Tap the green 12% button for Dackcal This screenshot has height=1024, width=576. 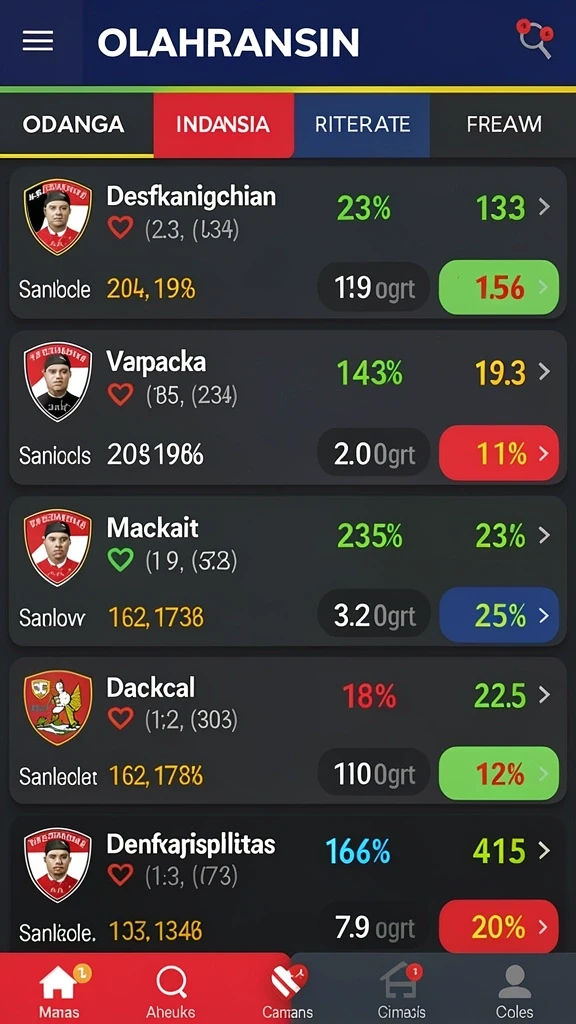498,774
